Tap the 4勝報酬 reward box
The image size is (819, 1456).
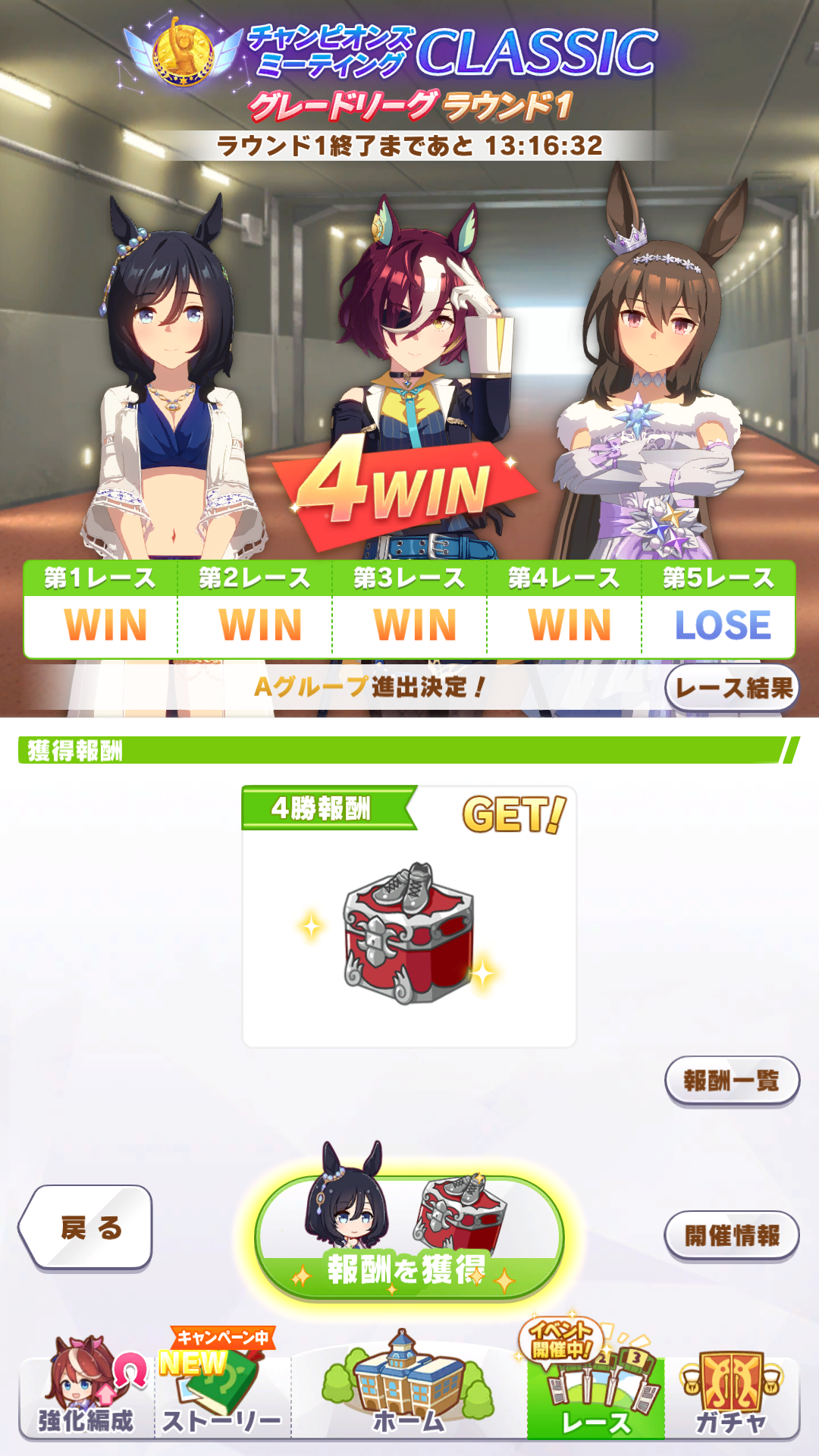pos(409,916)
